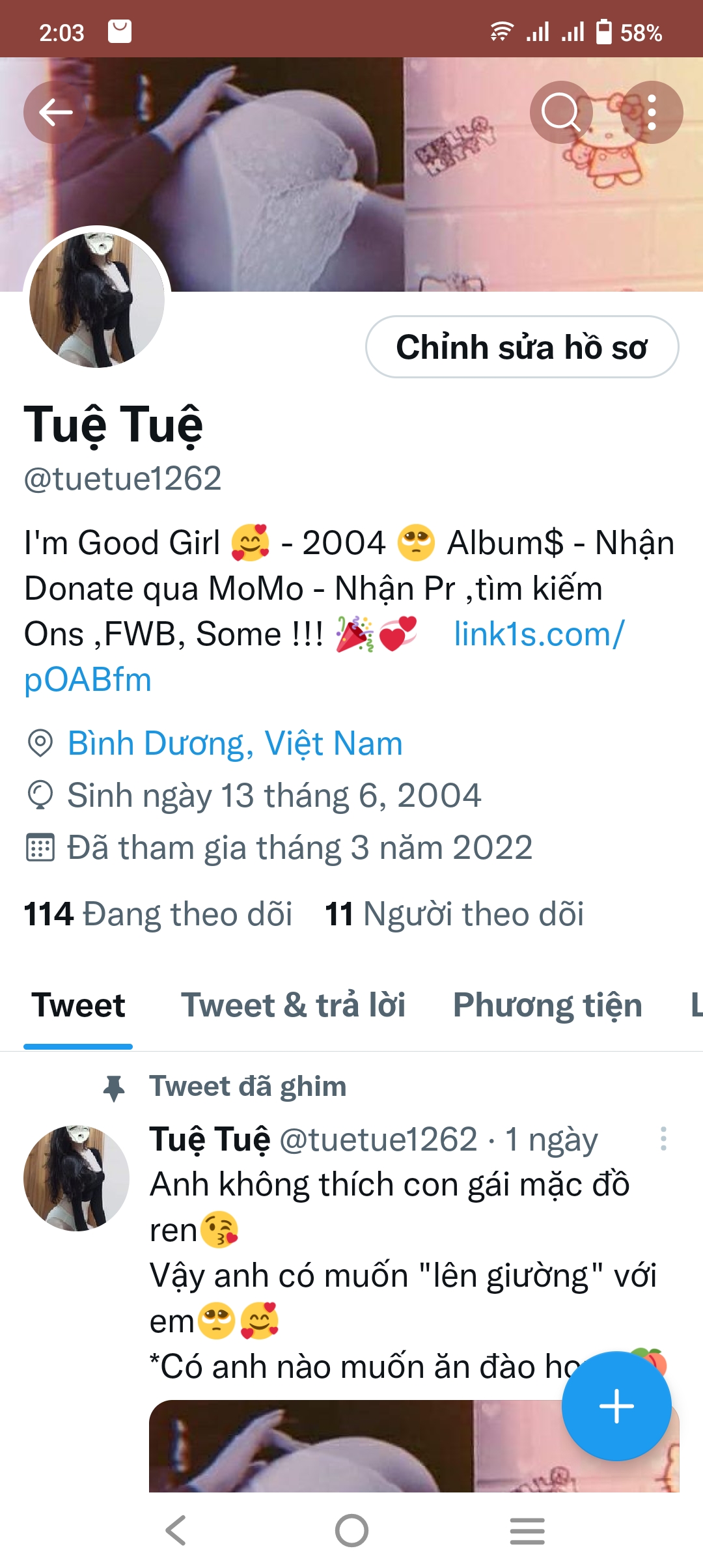
Task: Open the system recent apps button
Action: tap(527, 1530)
